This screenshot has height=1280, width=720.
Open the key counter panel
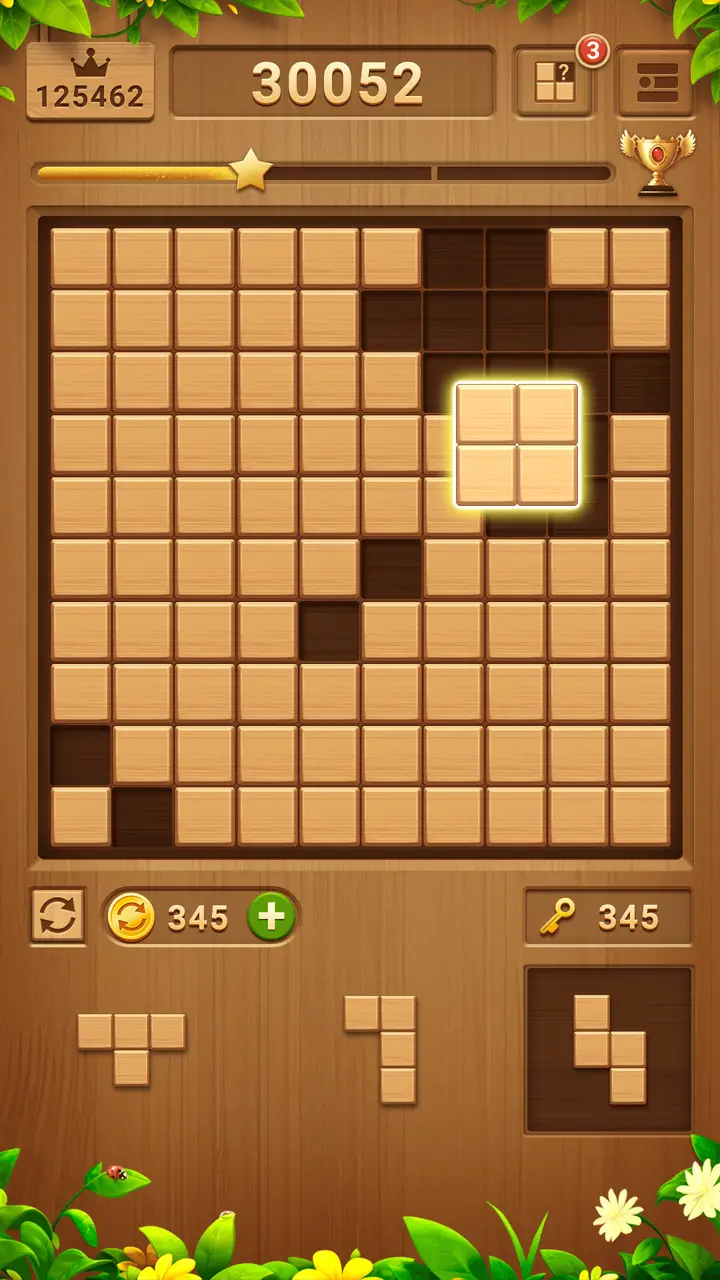[608, 916]
